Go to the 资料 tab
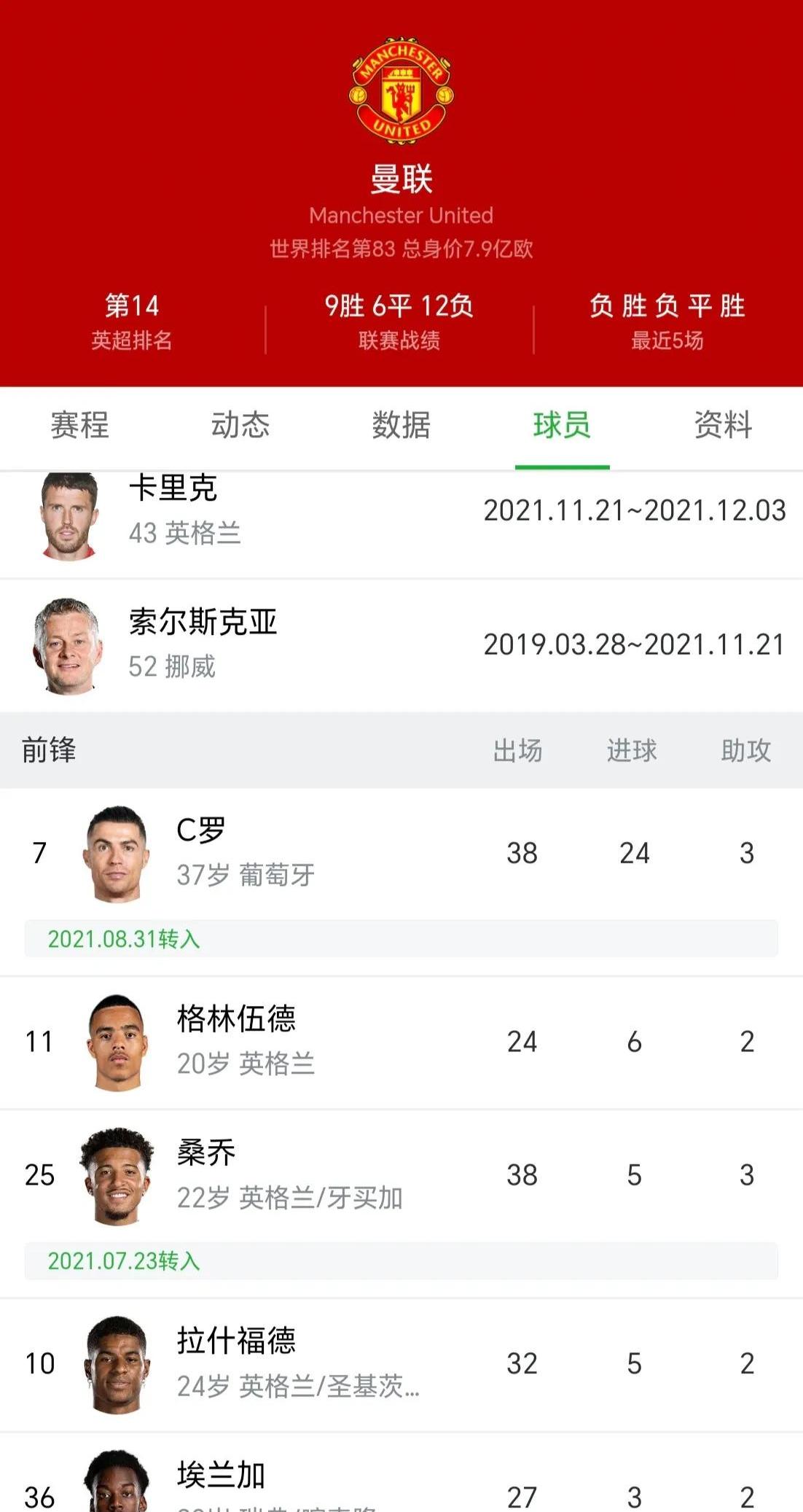Image resolution: width=803 pixels, height=1512 pixels. (723, 425)
